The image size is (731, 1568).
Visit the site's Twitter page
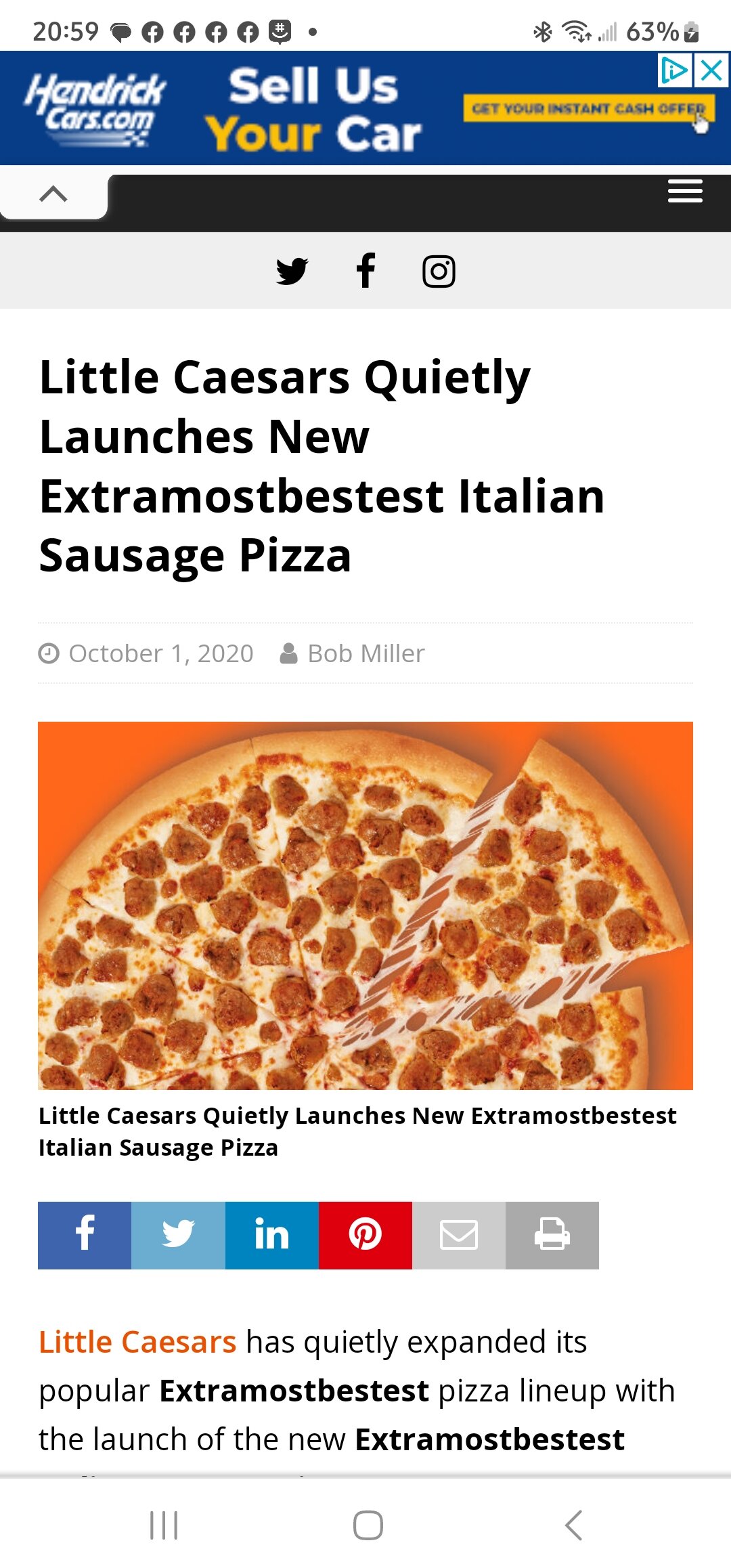point(292,271)
